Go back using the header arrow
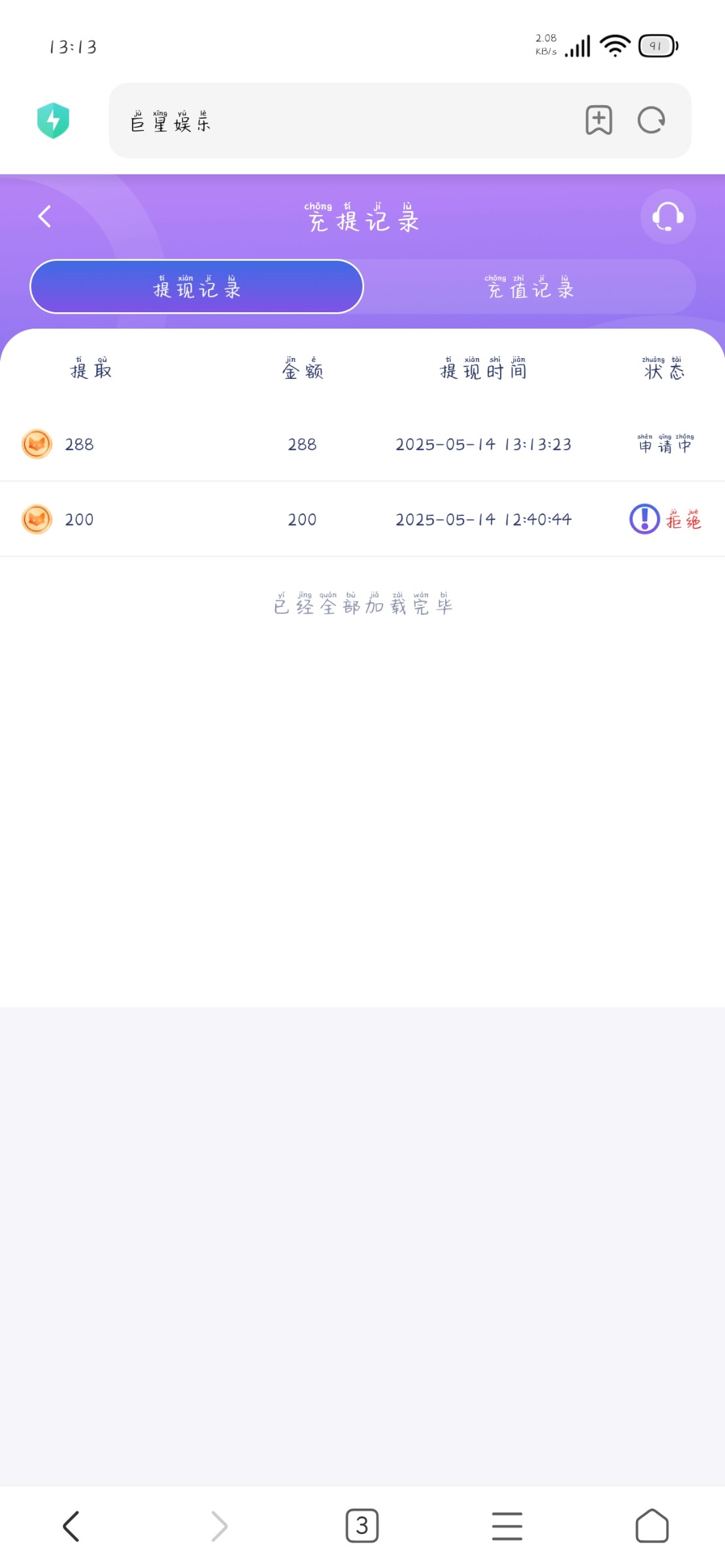The height and width of the screenshot is (1568, 725). pos(44,216)
